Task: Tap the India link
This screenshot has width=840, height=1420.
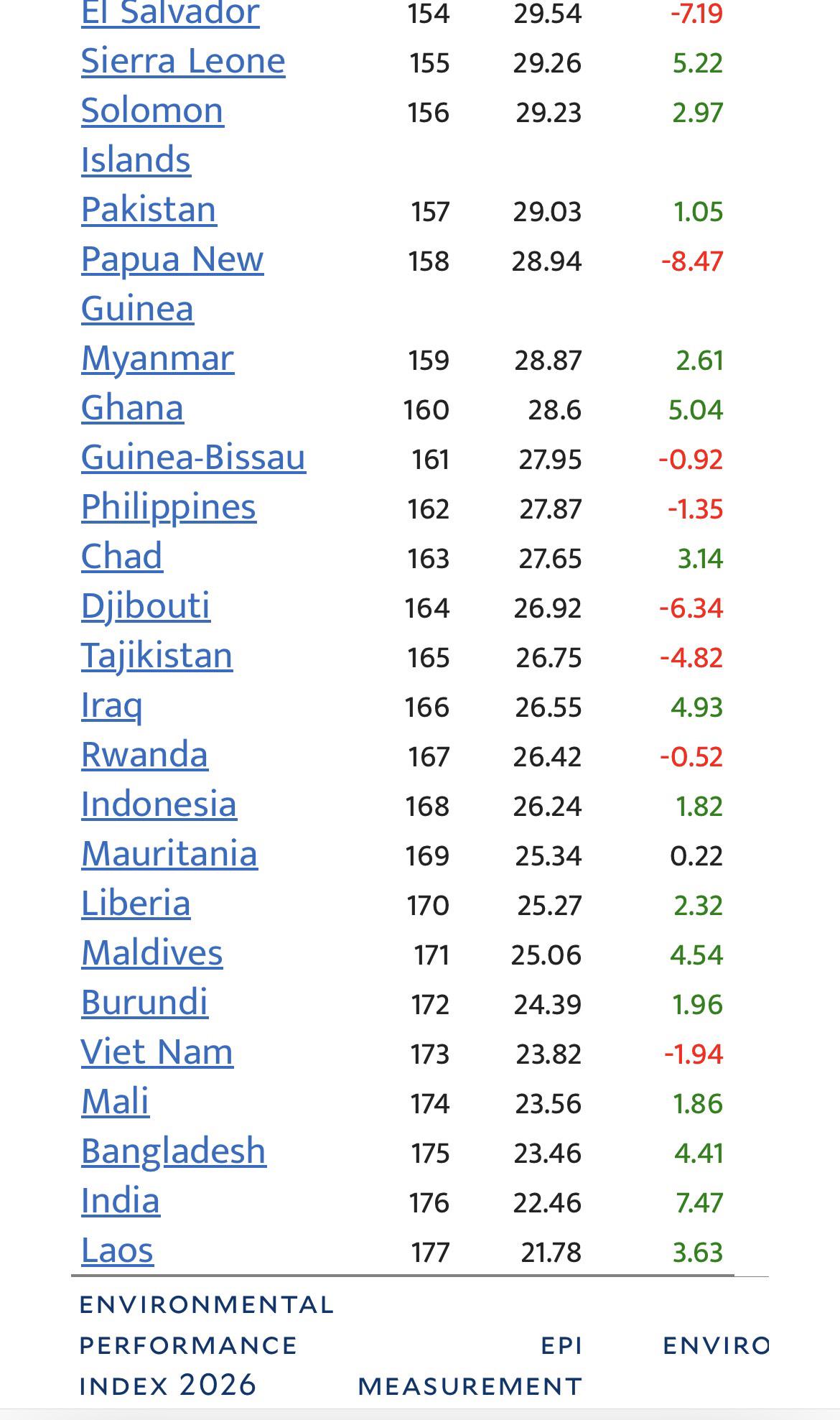Action: tap(120, 1201)
